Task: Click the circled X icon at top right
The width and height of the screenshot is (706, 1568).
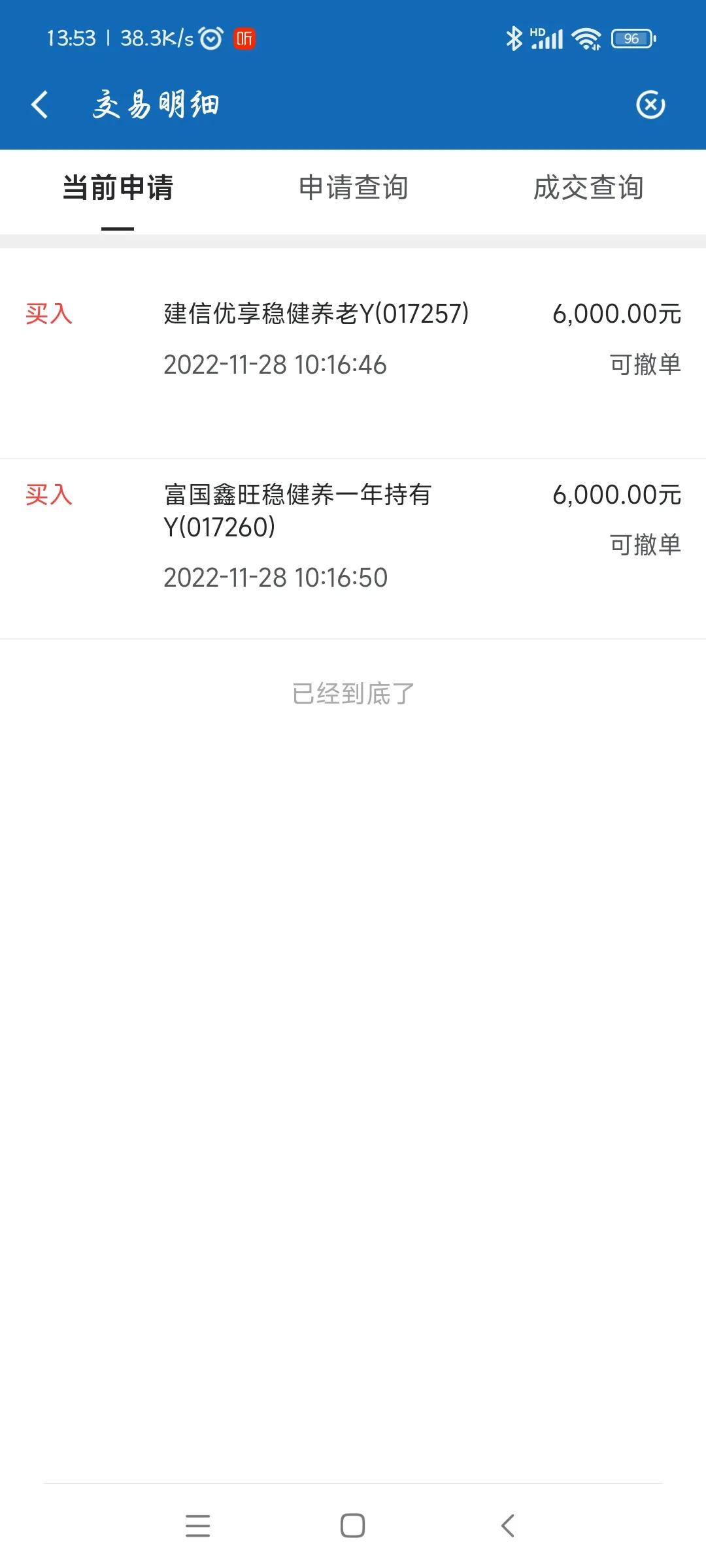Action: pyautogui.click(x=651, y=103)
